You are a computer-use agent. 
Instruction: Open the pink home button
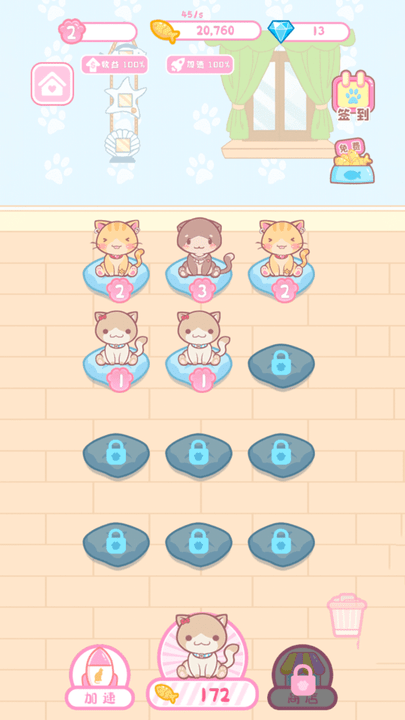52,84
